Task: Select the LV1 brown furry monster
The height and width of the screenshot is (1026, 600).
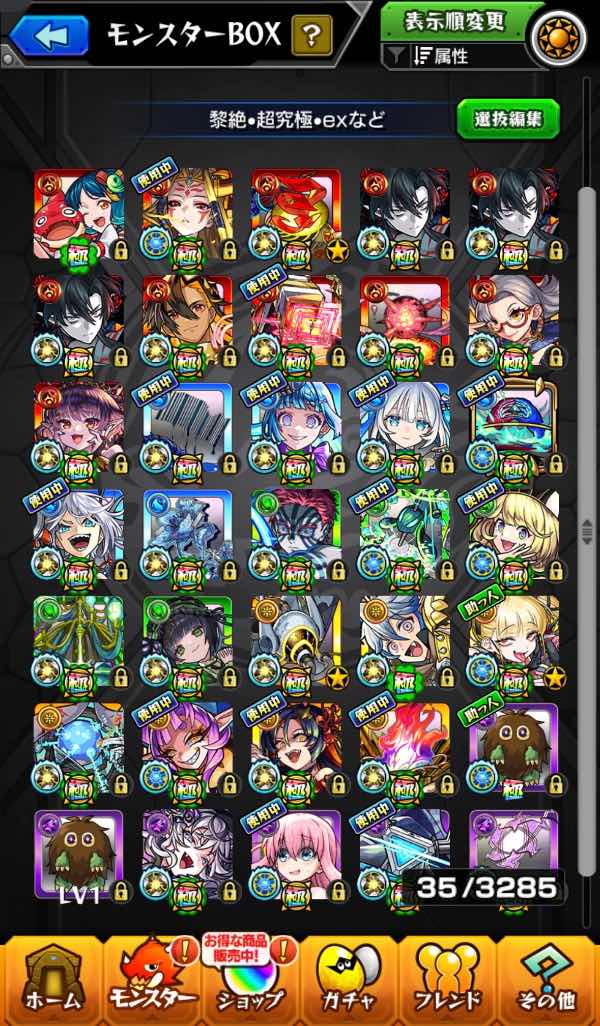Action: click(x=79, y=857)
